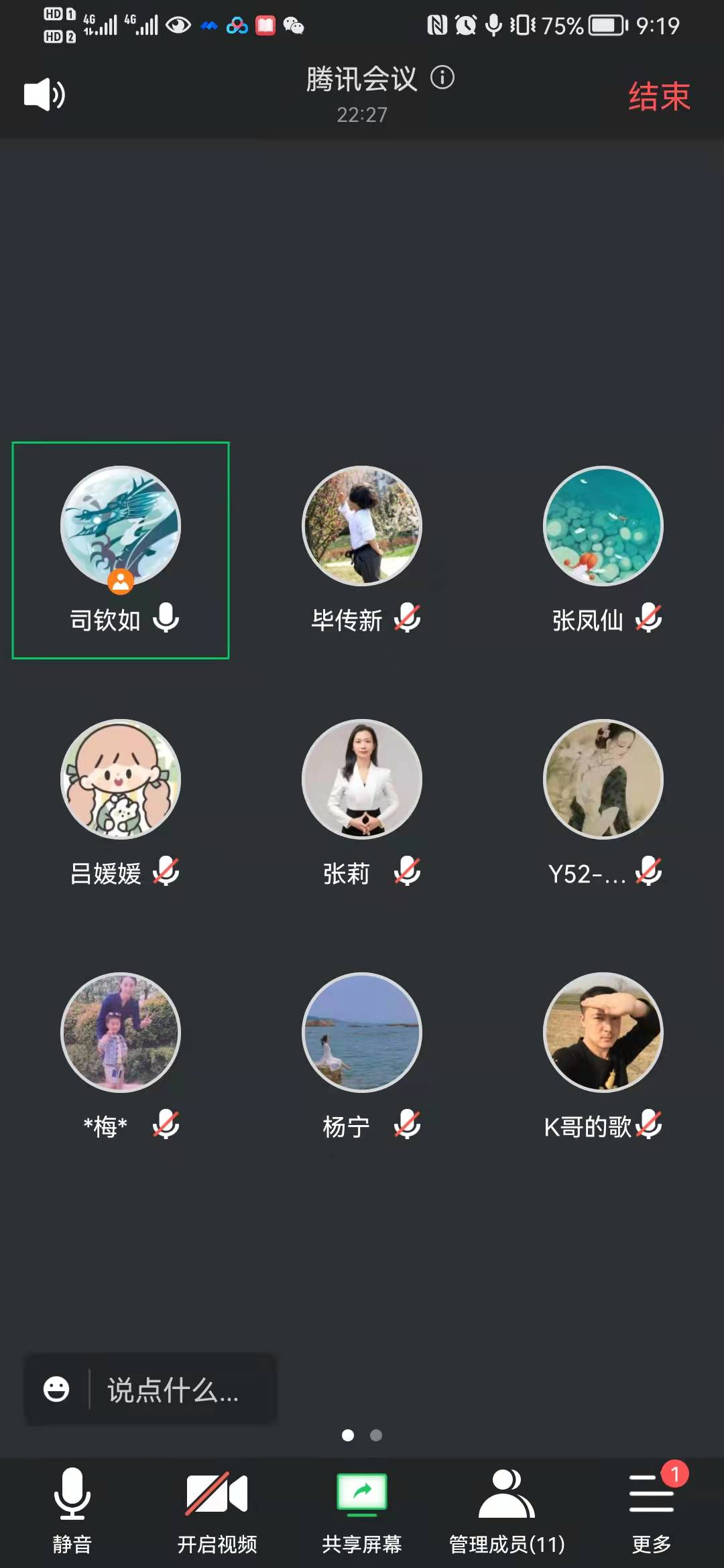The width and height of the screenshot is (724, 1568).
Task: Select participant tile K哥的歌
Action: [603, 1056]
